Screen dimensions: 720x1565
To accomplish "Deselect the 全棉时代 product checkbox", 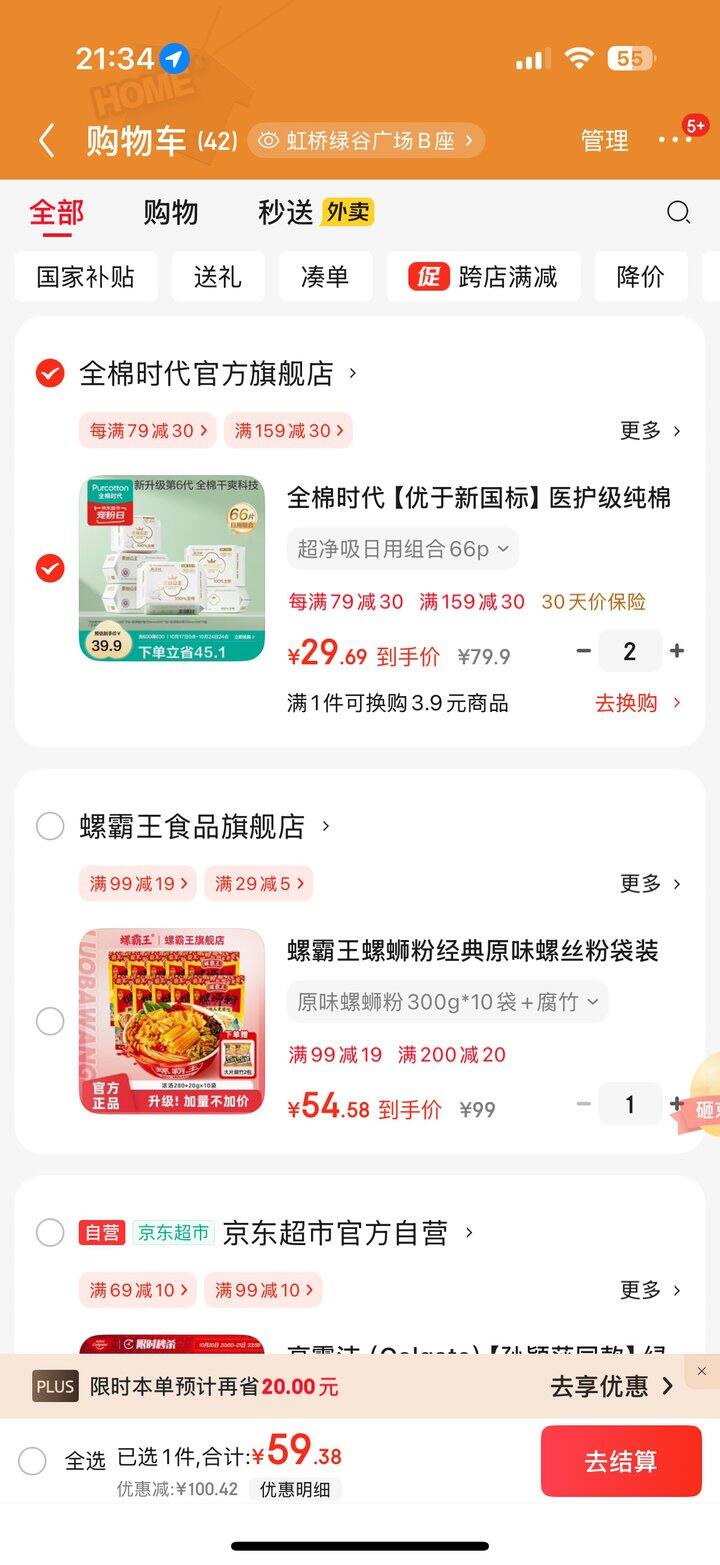I will (x=50, y=568).
